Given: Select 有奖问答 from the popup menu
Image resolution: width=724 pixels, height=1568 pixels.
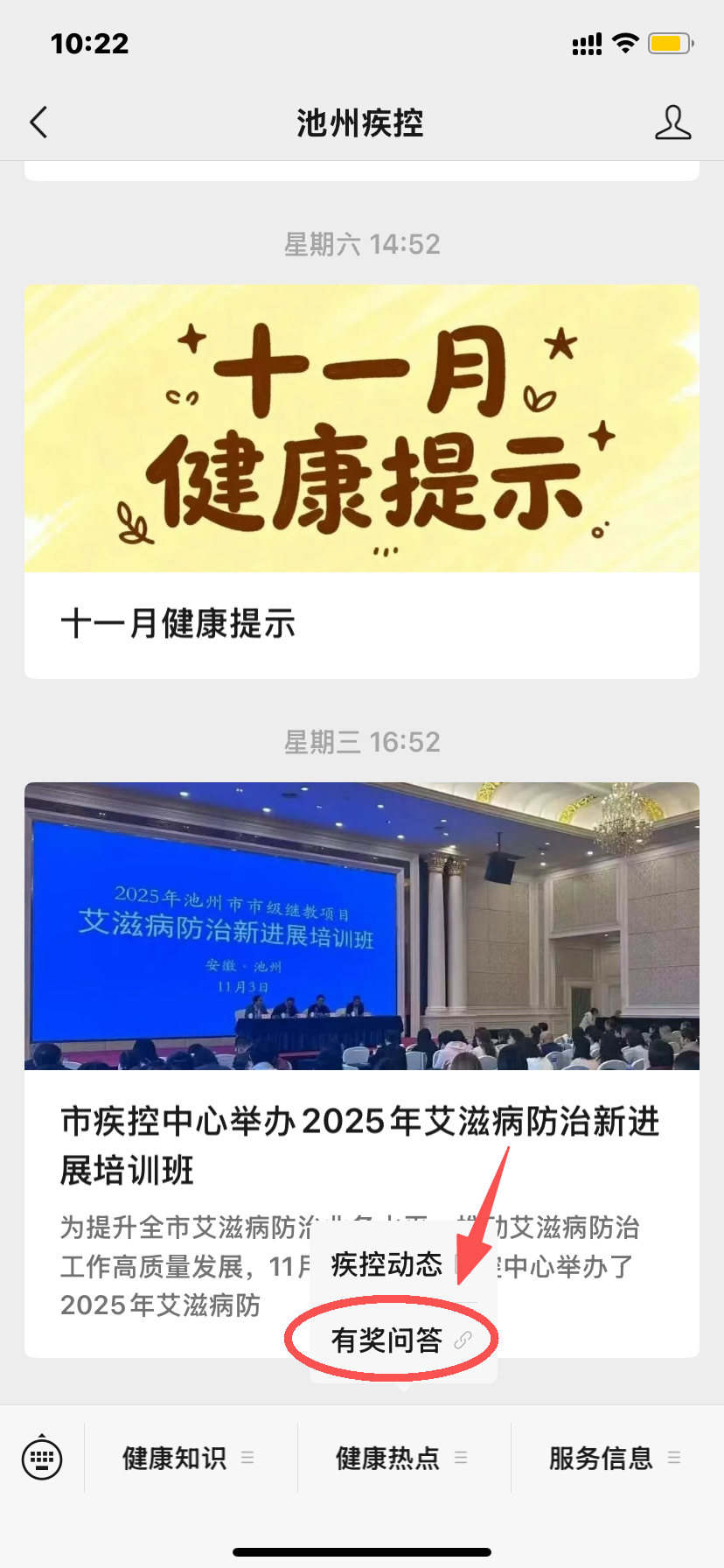Looking at the screenshot, I should 386,1339.
